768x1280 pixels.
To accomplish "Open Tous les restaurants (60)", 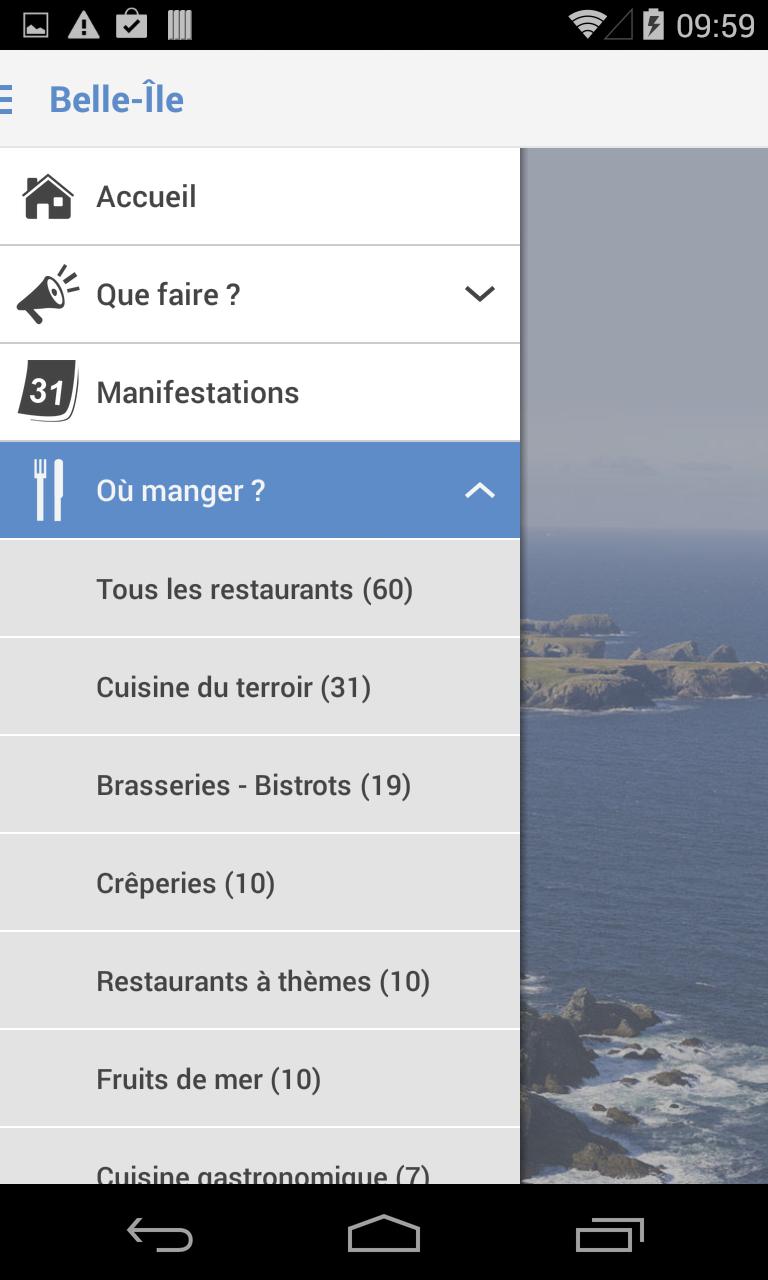I will [x=254, y=588].
